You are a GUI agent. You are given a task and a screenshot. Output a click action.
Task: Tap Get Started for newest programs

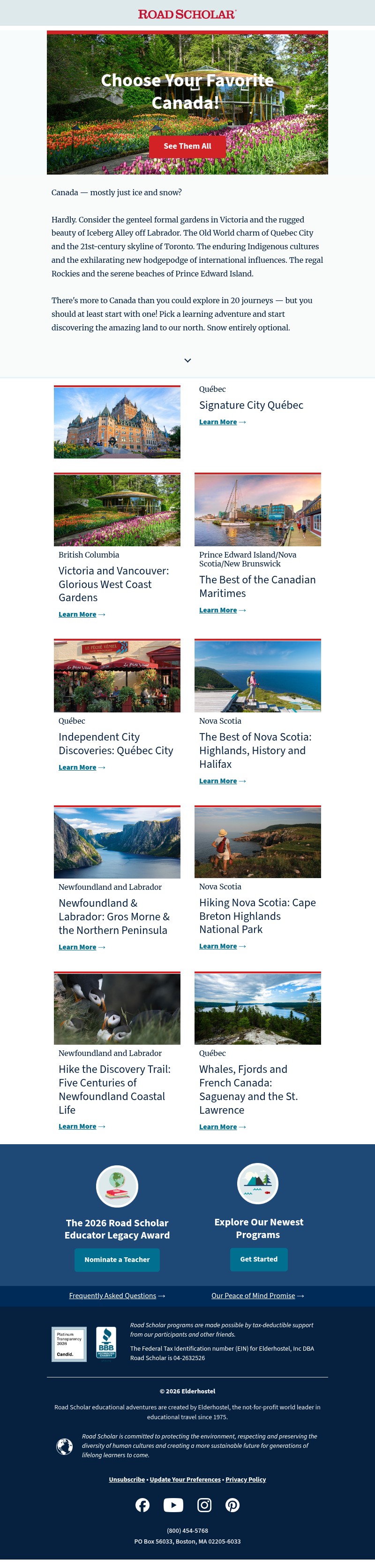point(258,1259)
